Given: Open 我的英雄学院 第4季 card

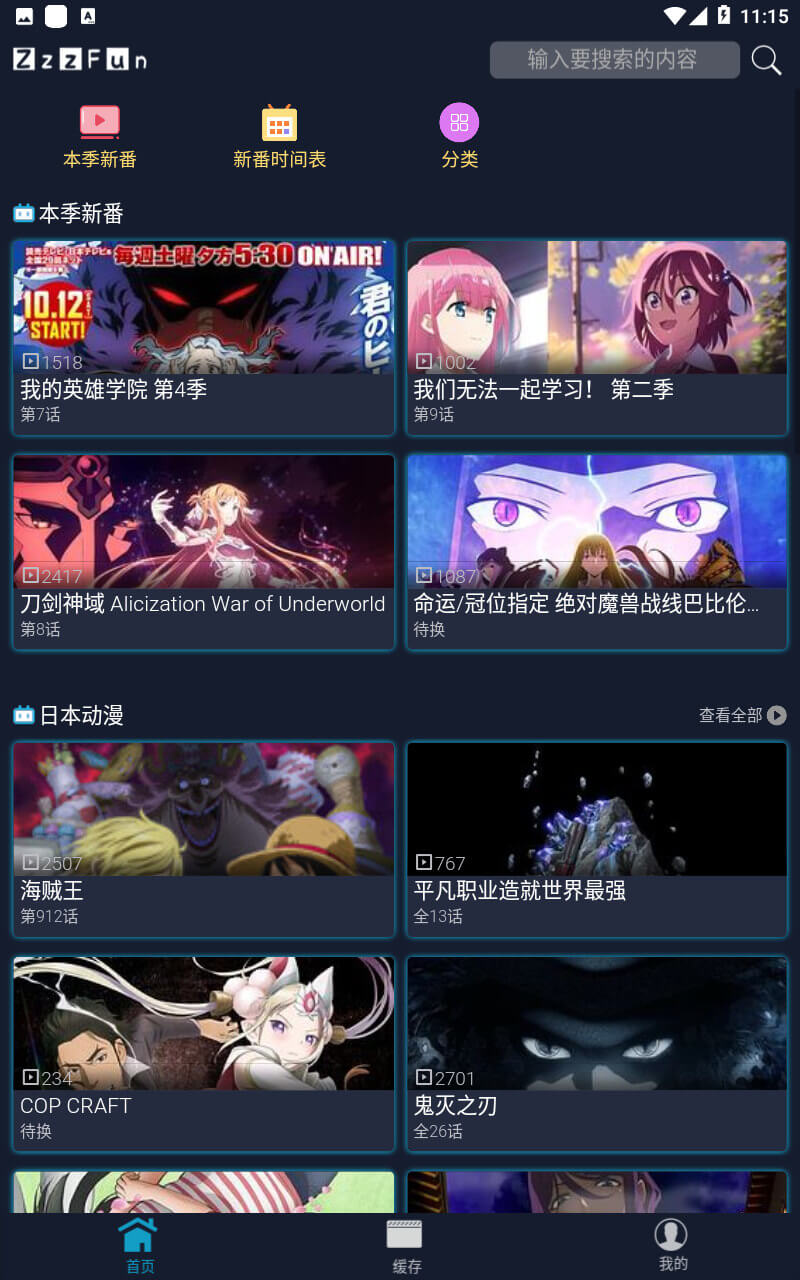Looking at the screenshot, I should (x=204, y=338).
